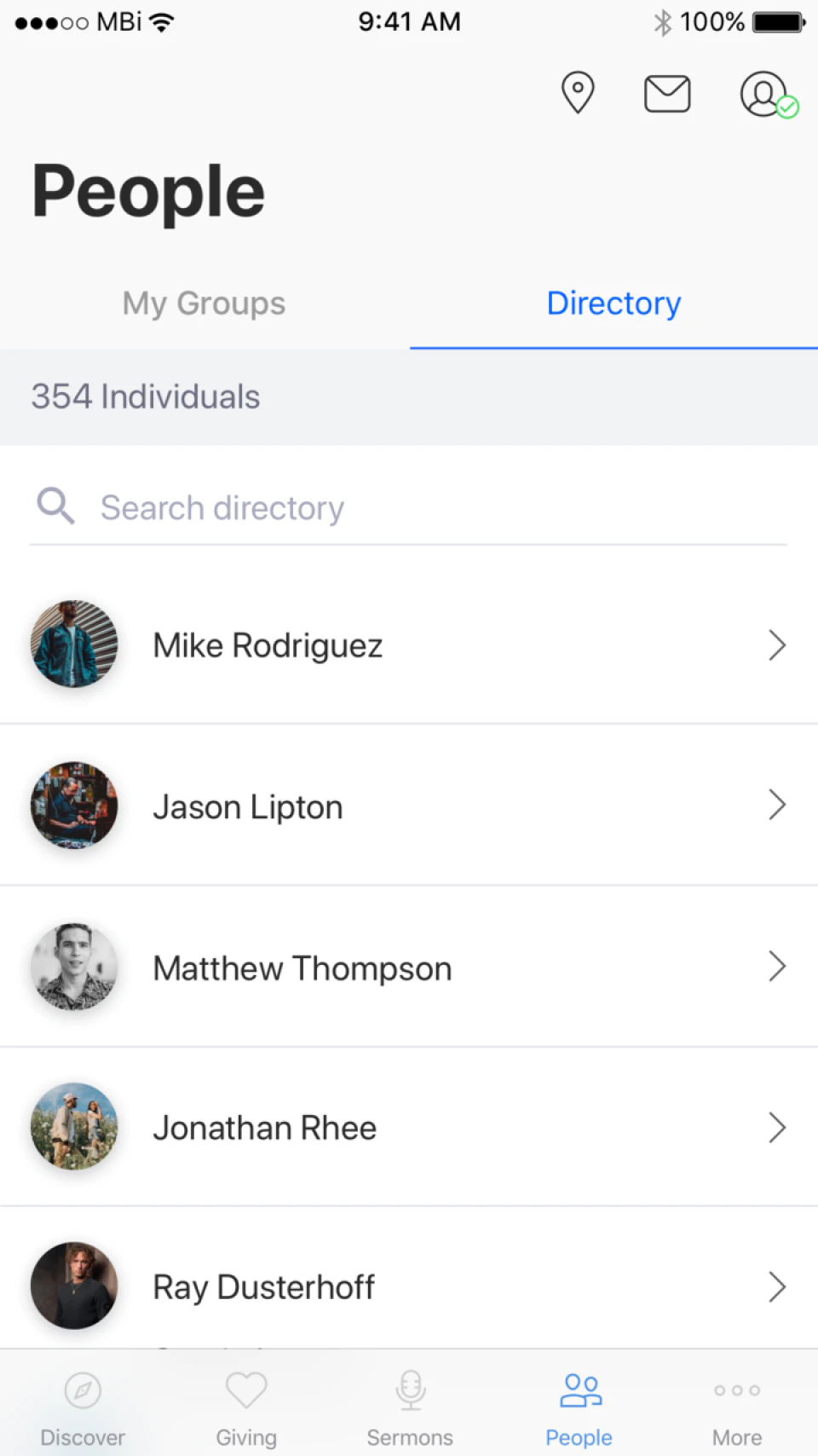
Task: Expand Jason Lipton's details chevron
Action: [x=776, y=806]
